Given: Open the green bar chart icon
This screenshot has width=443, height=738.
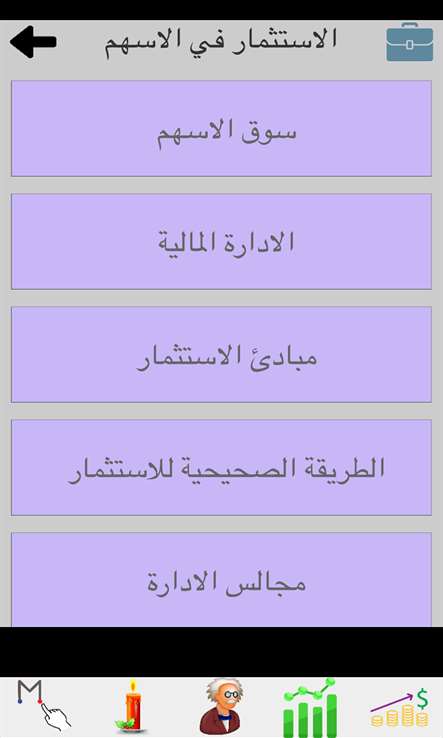Looking at the screenshot, I should [x=310, y=708].
